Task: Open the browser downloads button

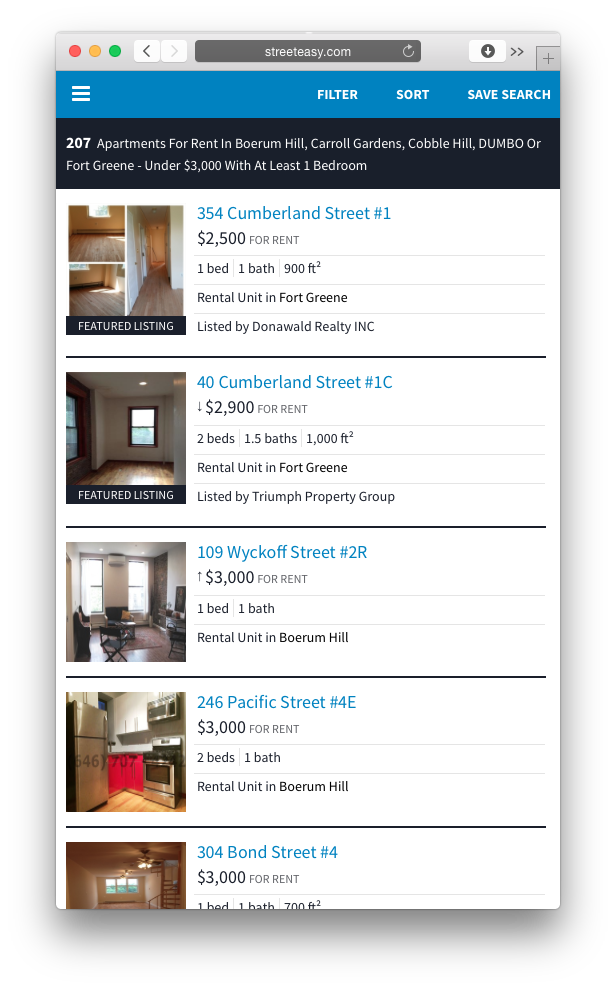Action: tap(487, 51)
